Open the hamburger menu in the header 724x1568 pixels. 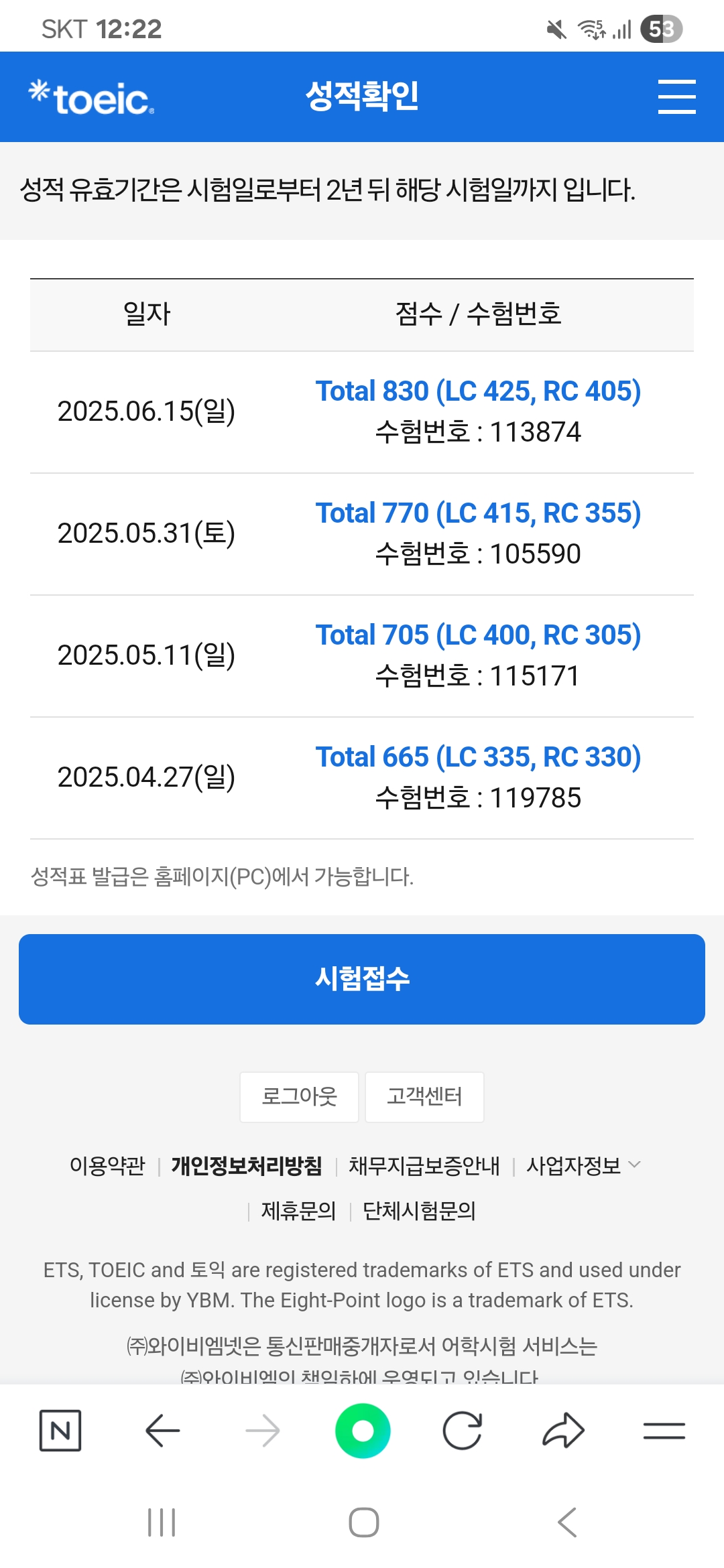pos(676,96)
